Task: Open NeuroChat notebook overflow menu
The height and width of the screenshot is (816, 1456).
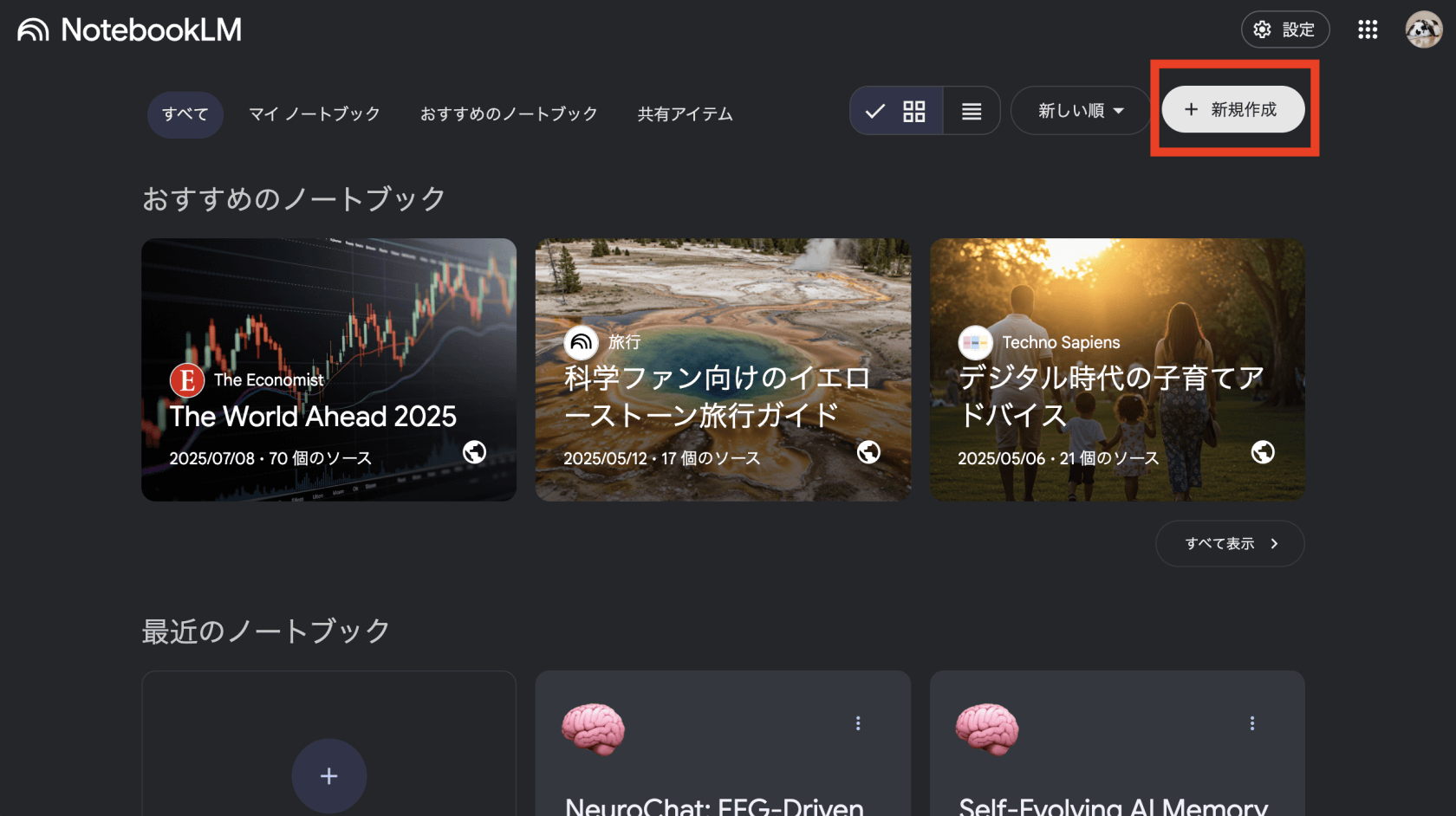Action: click(858, 723)
